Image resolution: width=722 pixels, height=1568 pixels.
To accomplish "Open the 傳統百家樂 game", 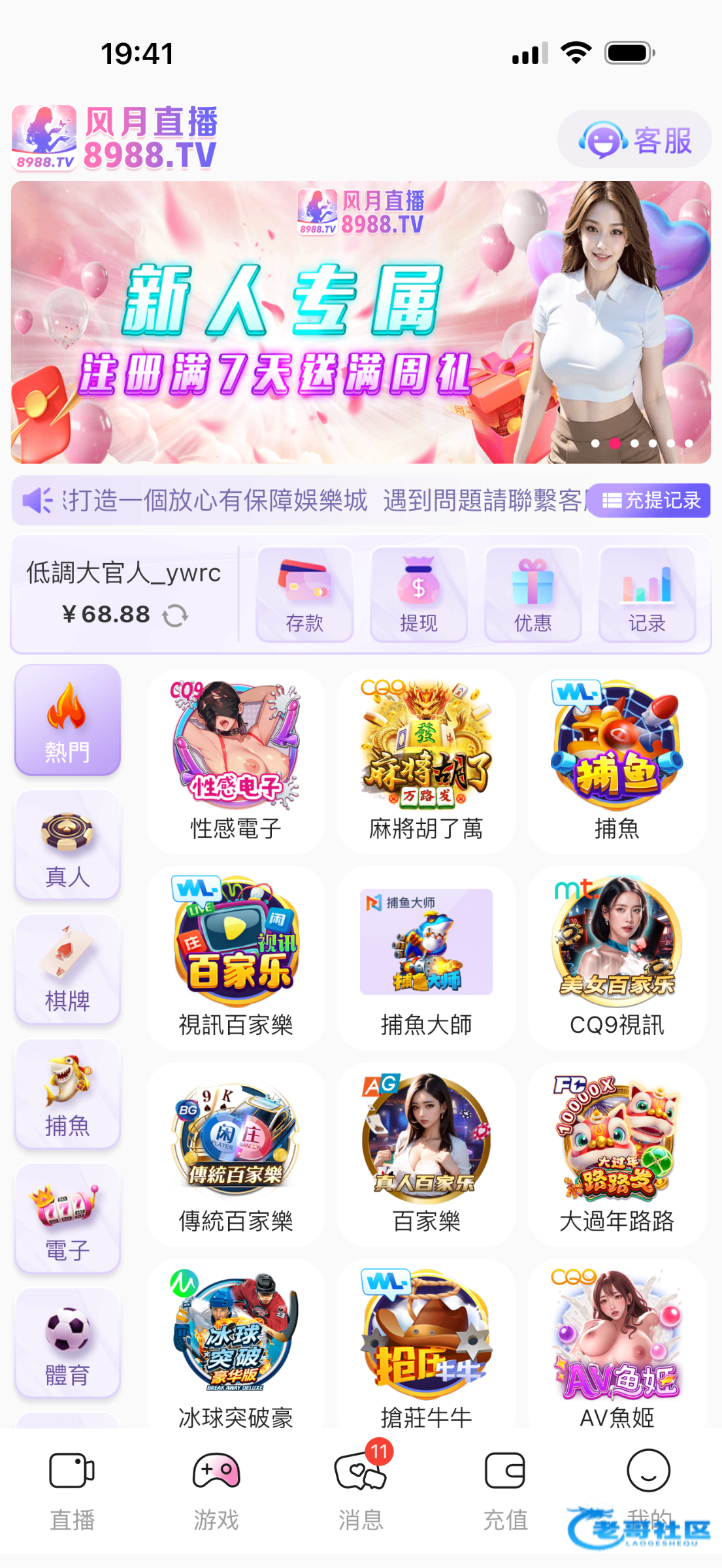I will coord(235,1154).
